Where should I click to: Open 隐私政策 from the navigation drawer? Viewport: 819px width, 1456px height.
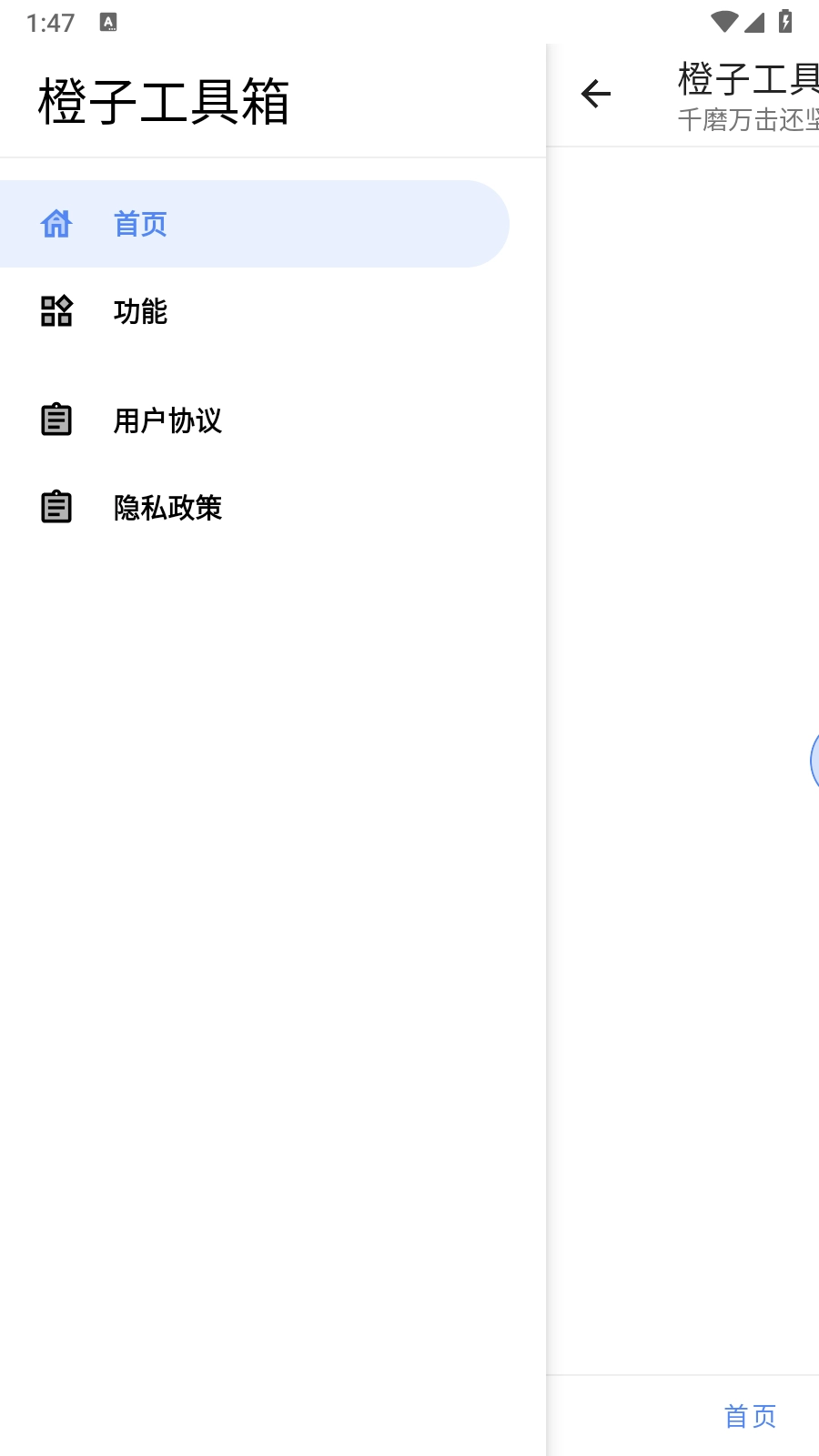click(167, 508)
